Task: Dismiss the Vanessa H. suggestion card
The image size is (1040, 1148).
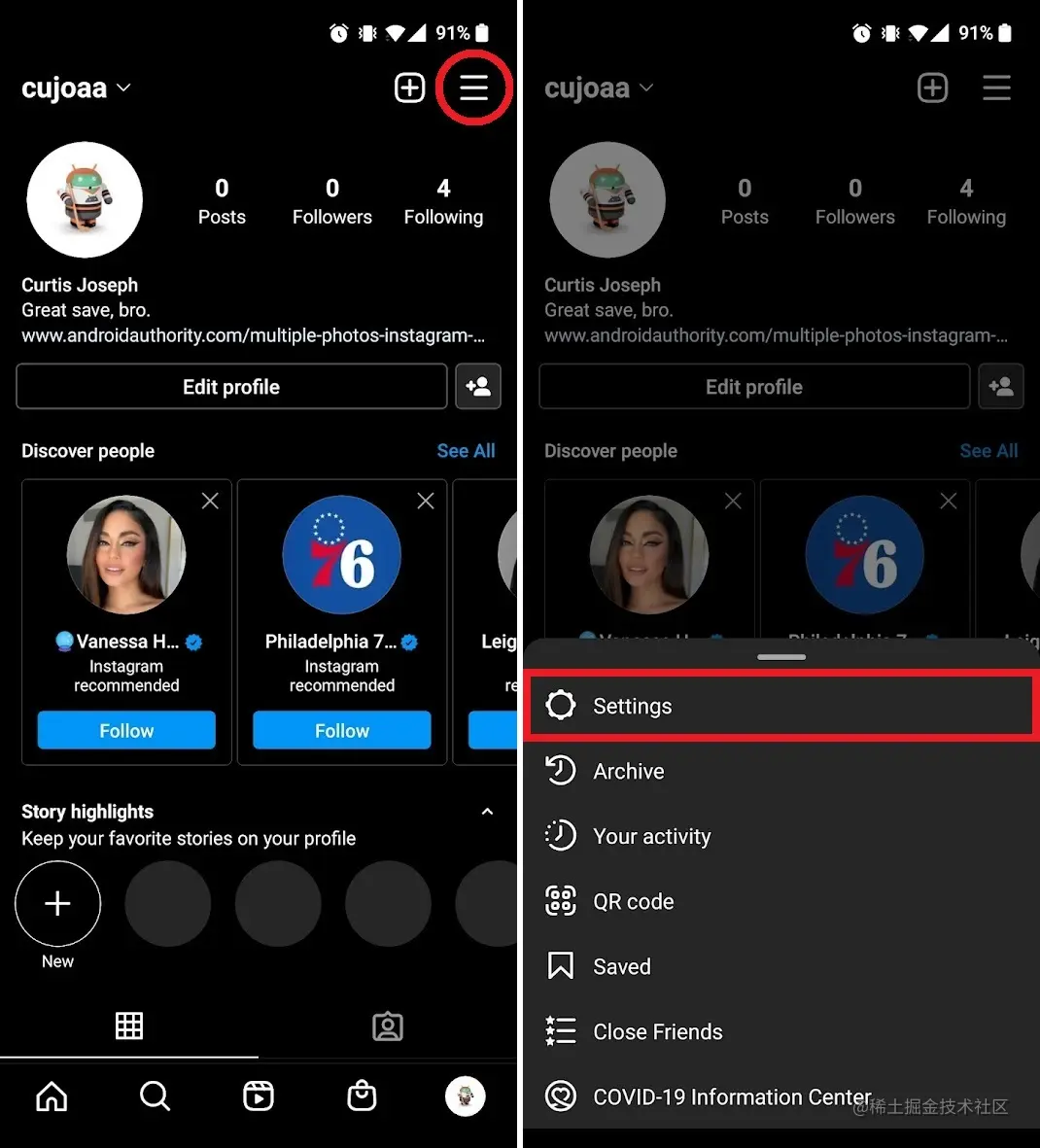Action: point(210,501)
